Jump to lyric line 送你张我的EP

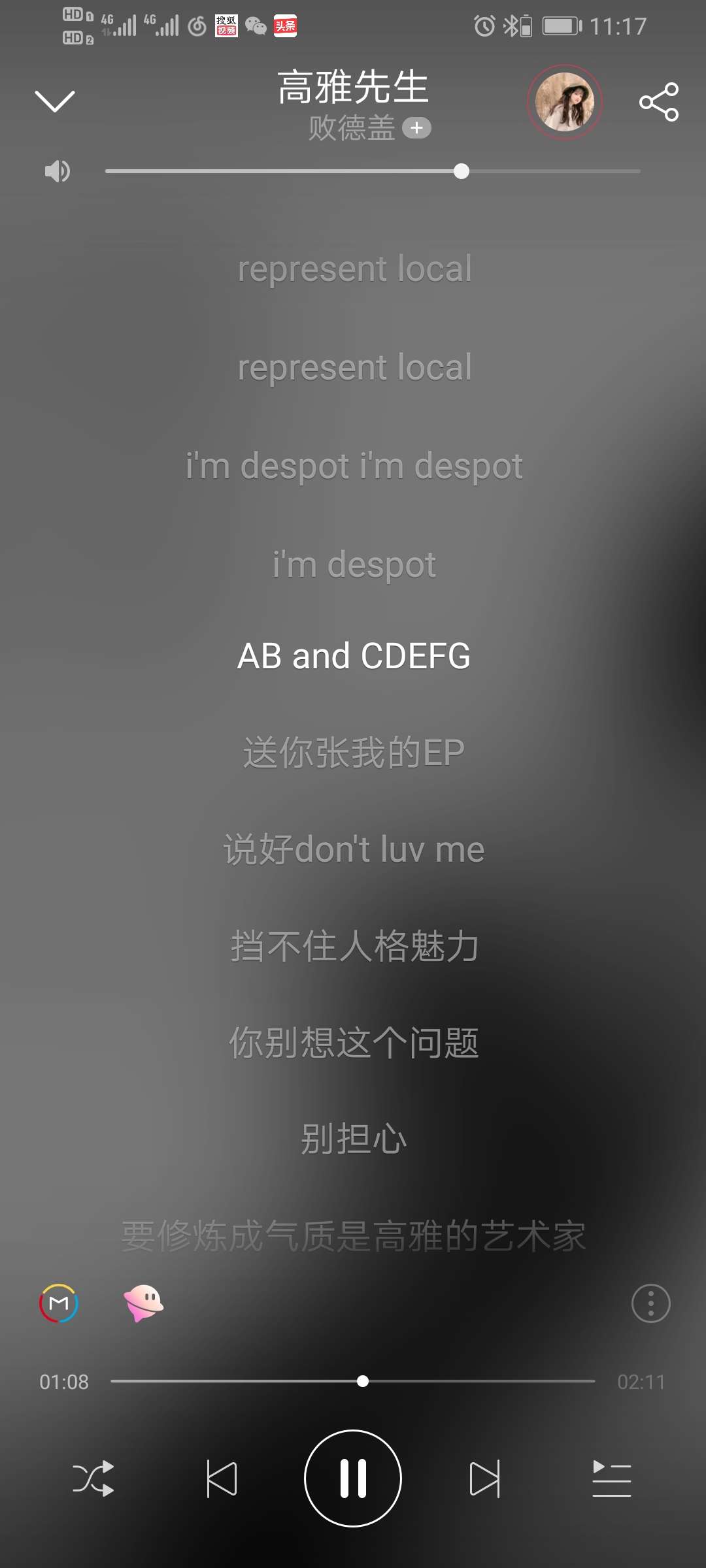coord(353,753)
